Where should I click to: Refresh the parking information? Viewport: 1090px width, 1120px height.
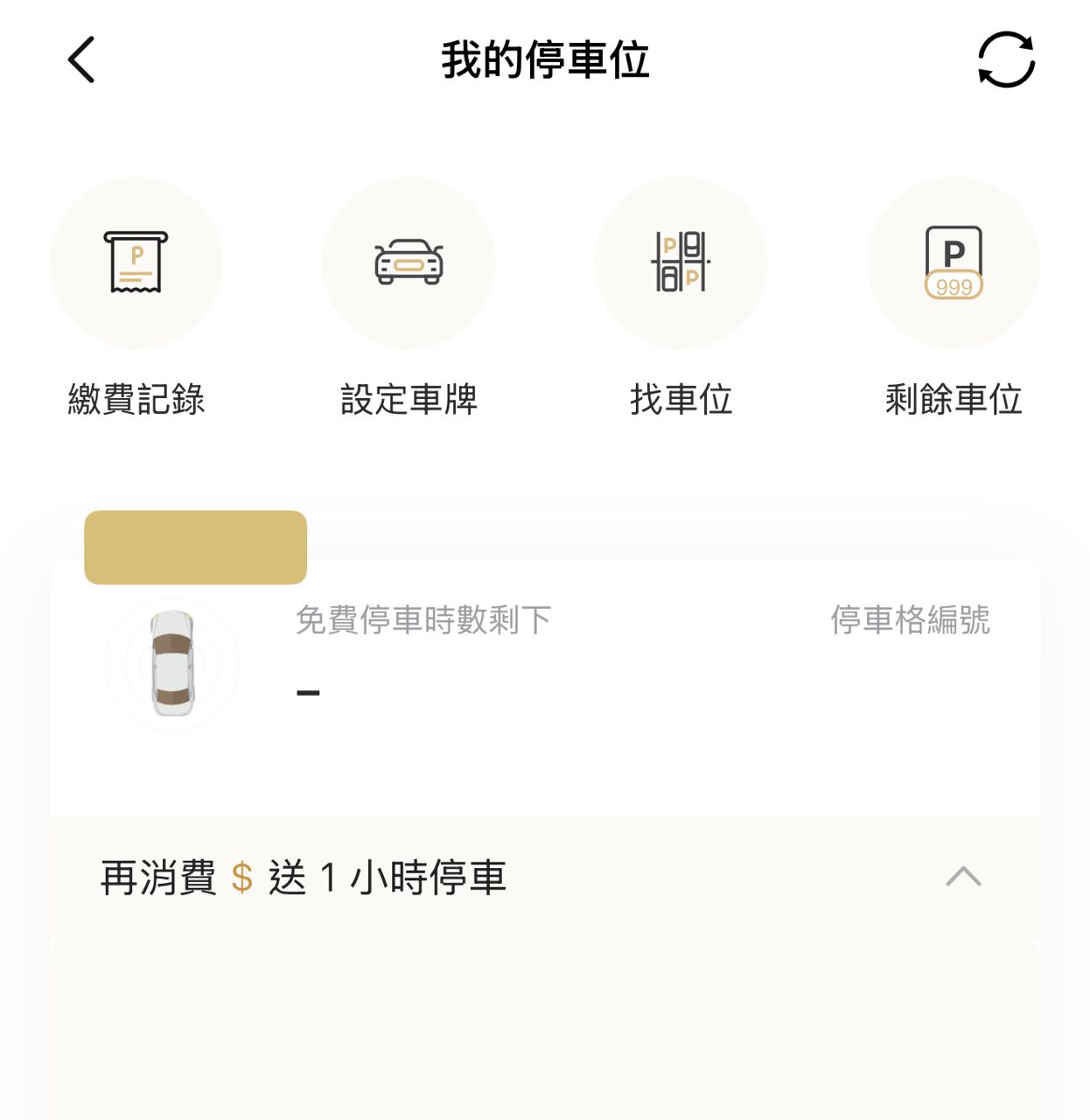click(1006, 60)
